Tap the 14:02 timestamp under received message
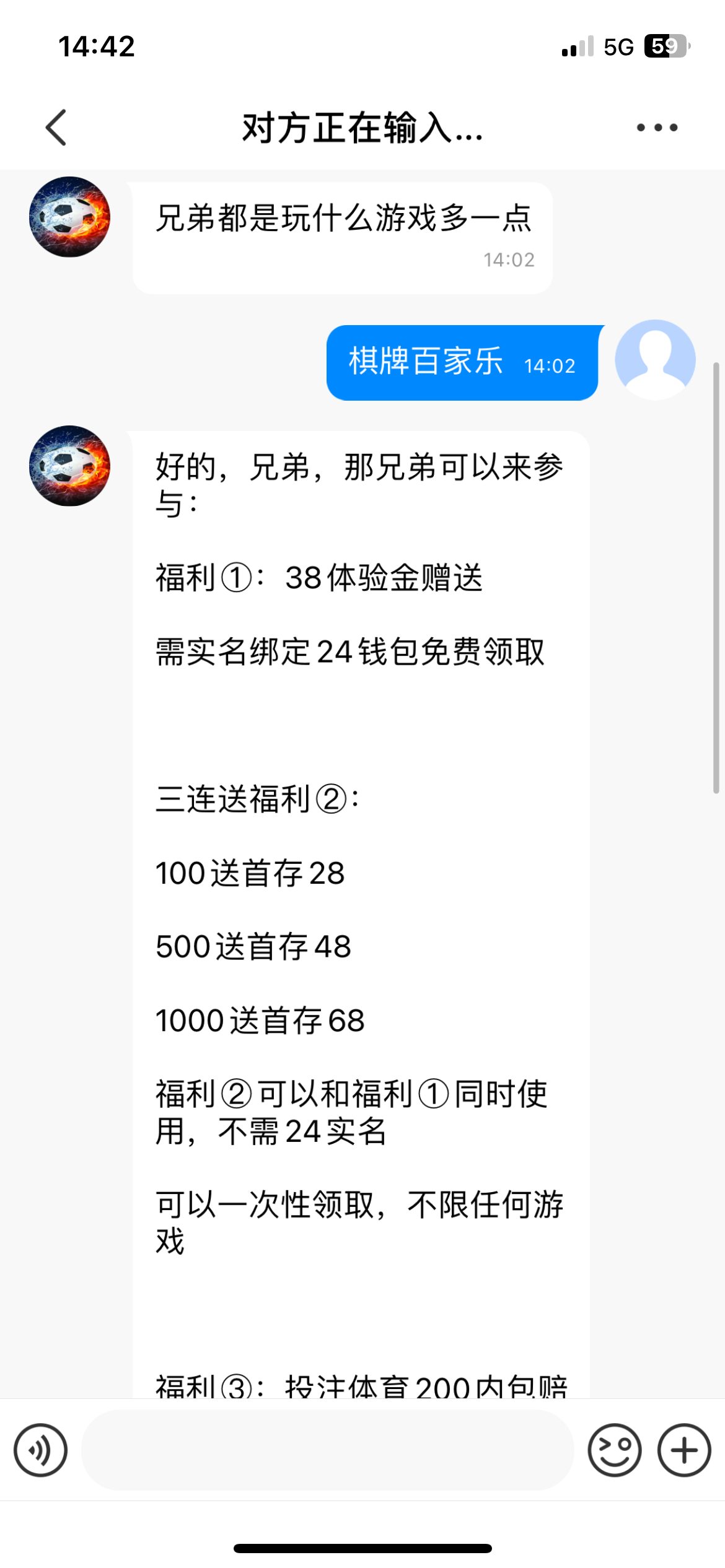Screen dimensions: 725x1568 508,260
